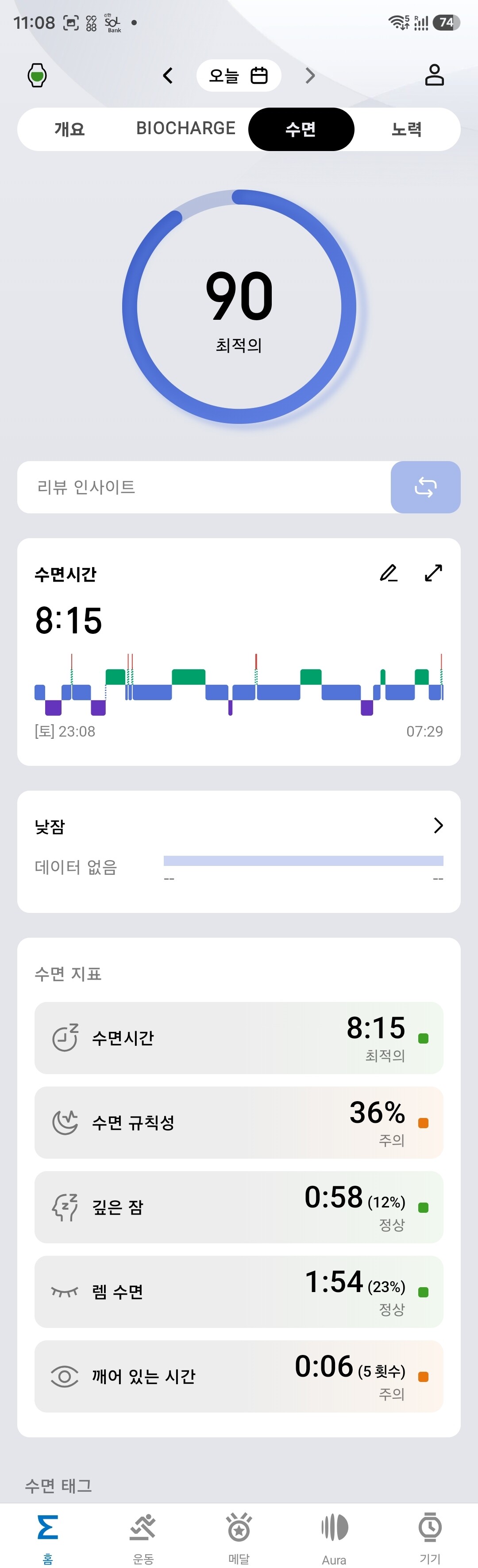Image resolution: width=478 pixels, height=1568 pixels.
Task: Select the 노력 tab
Action: tap(406, 129)
